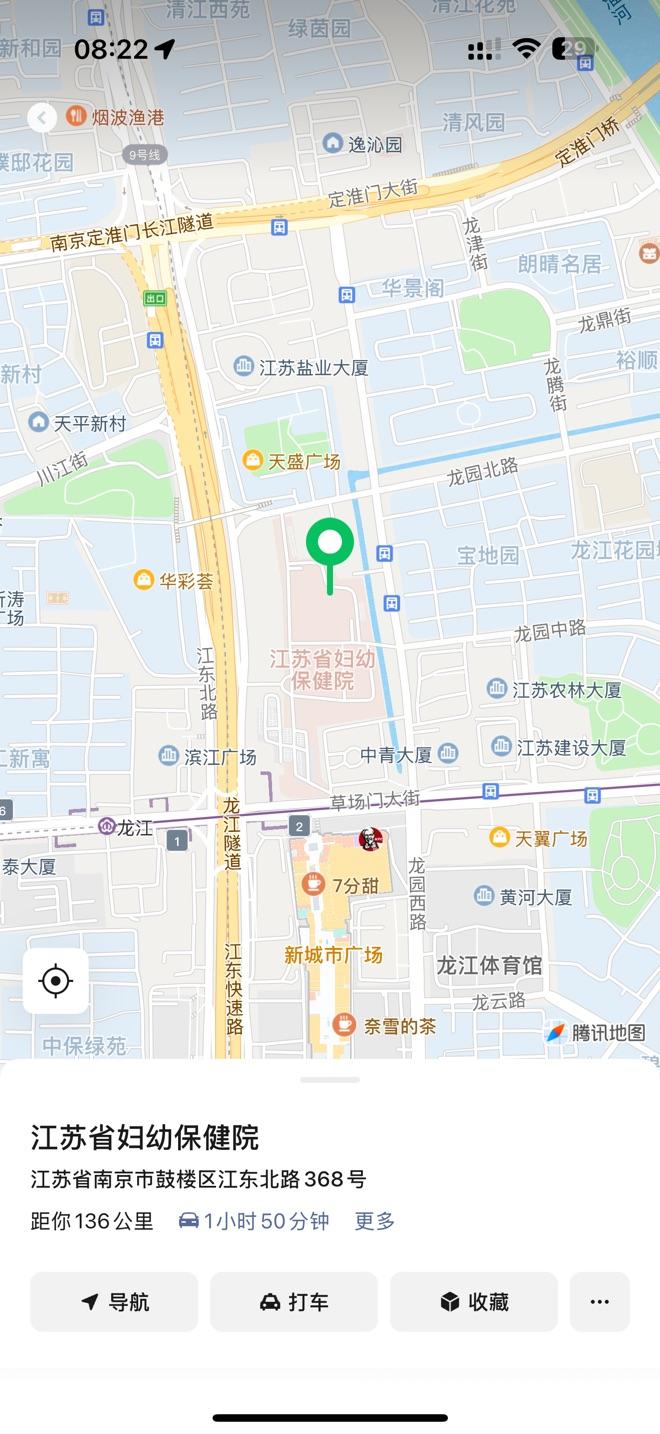
Task: Recenter map on my current location
Action: click(56, 981)
